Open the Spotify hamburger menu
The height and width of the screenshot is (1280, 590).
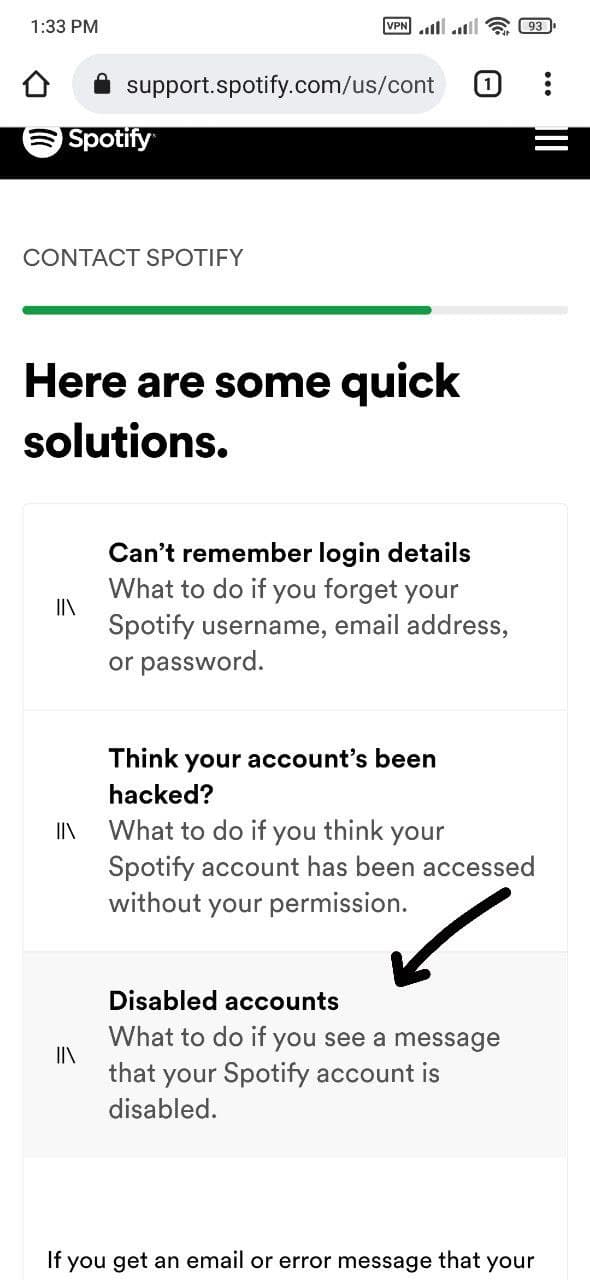(x=551, y=140)
